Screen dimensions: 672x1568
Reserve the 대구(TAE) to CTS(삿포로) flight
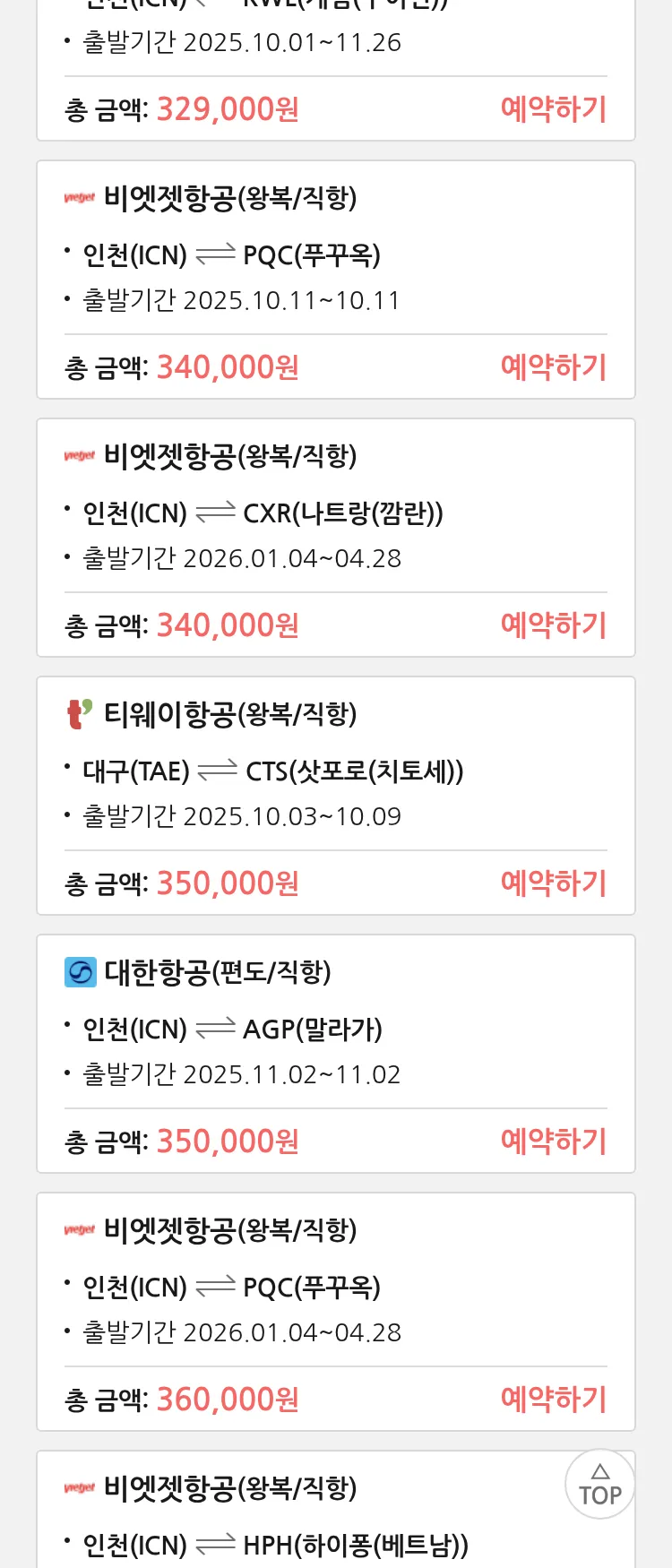[553, 883]
